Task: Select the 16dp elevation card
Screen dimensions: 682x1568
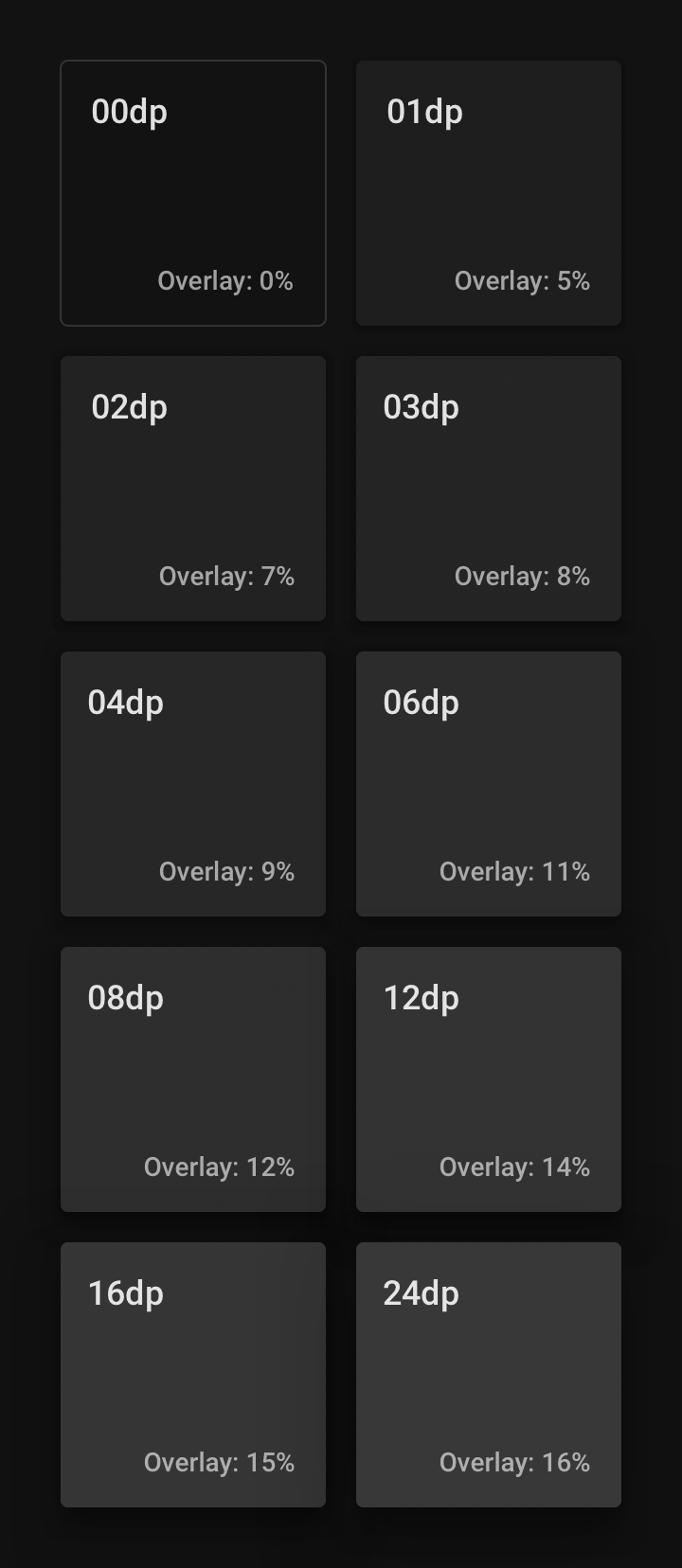Action: click(193, 1375)
